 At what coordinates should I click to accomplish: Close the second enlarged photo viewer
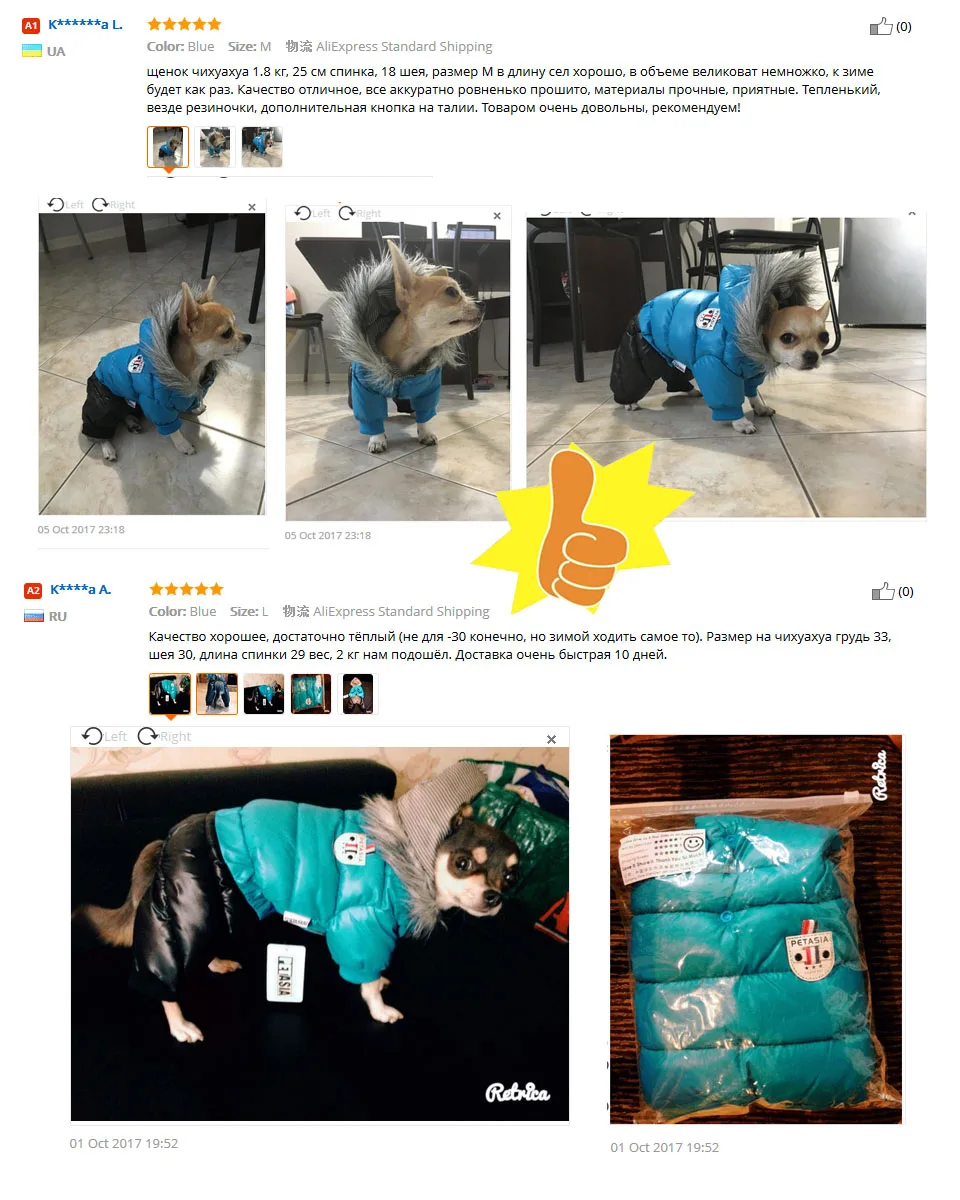[496, 215]
